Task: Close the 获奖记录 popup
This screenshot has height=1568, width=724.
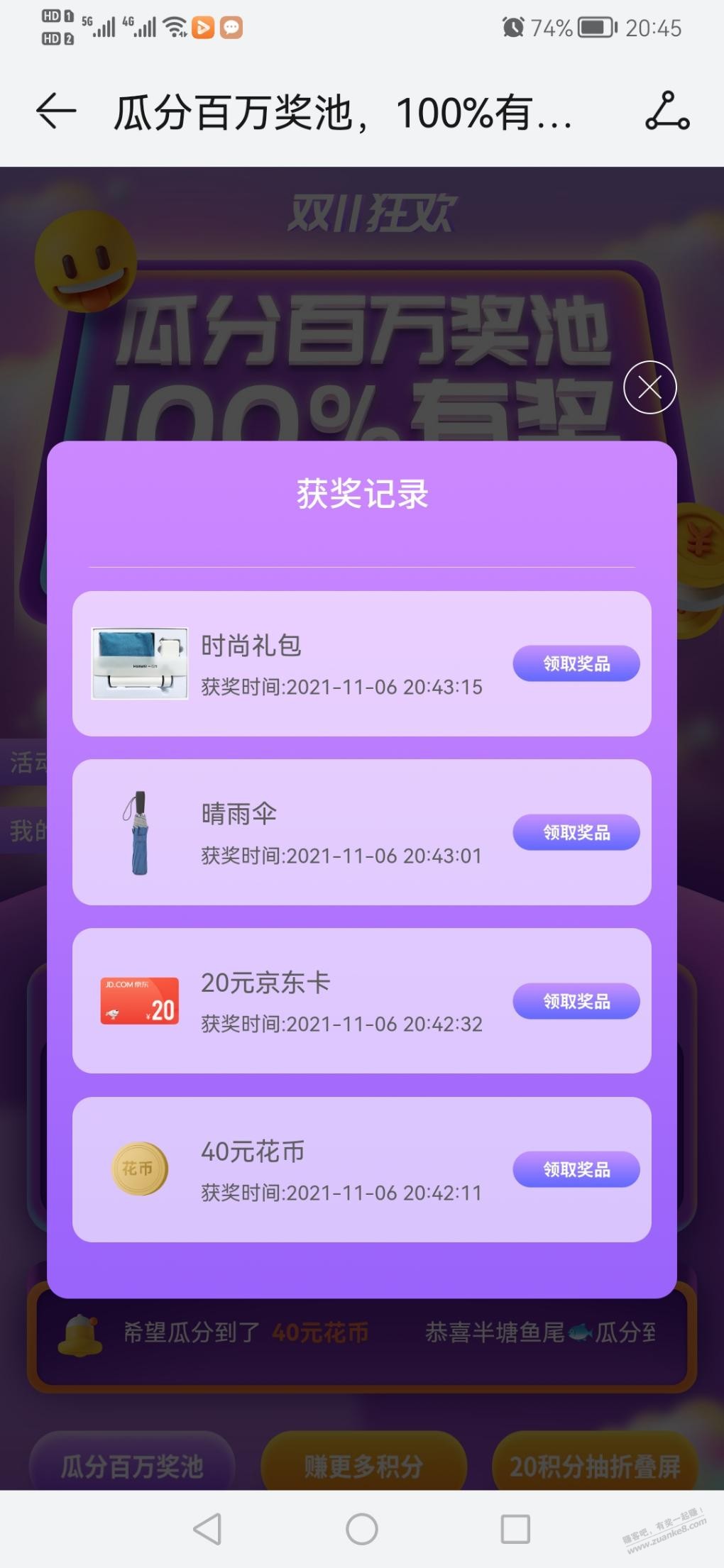Action: pyautogui.click(x=649, y=387)
